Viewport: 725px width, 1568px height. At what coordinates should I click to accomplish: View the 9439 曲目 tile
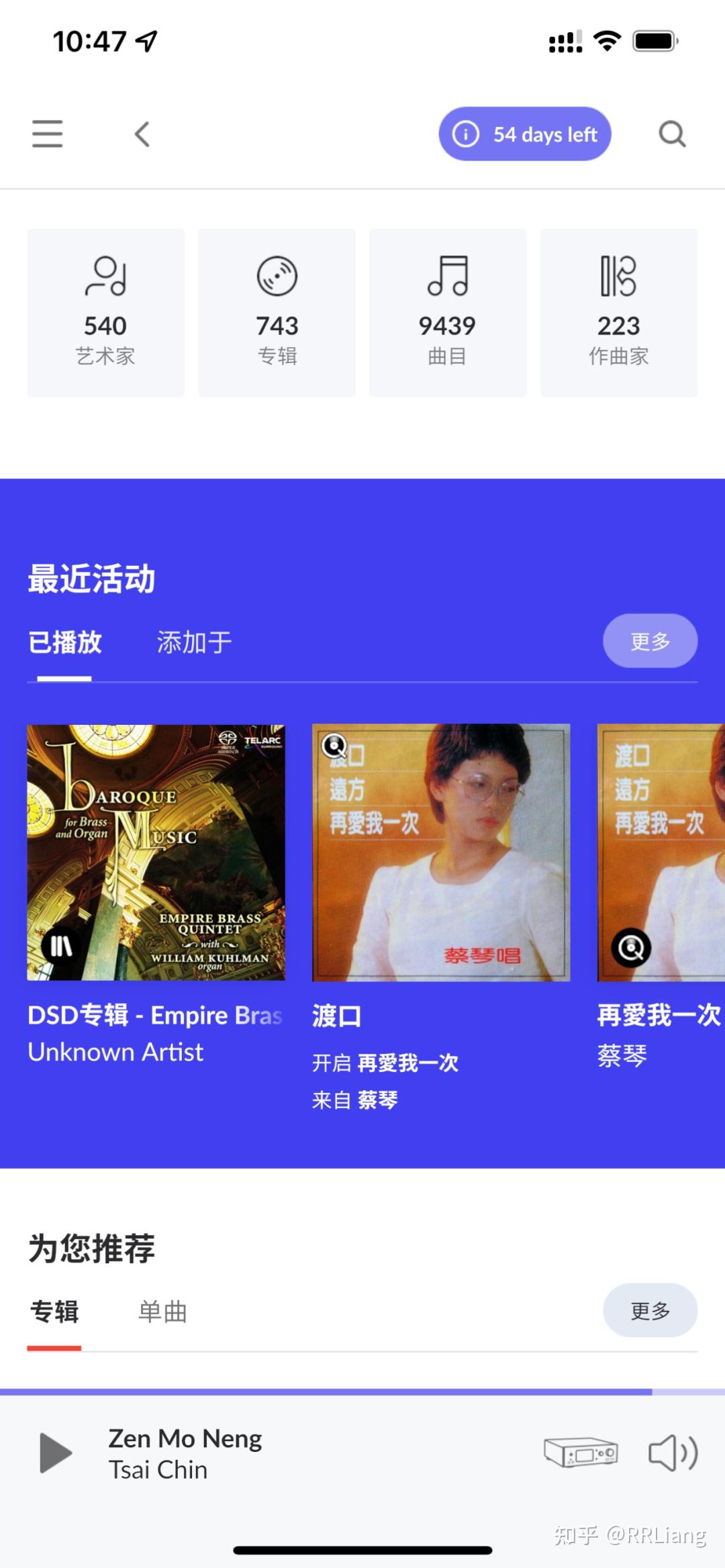point(448,313)
